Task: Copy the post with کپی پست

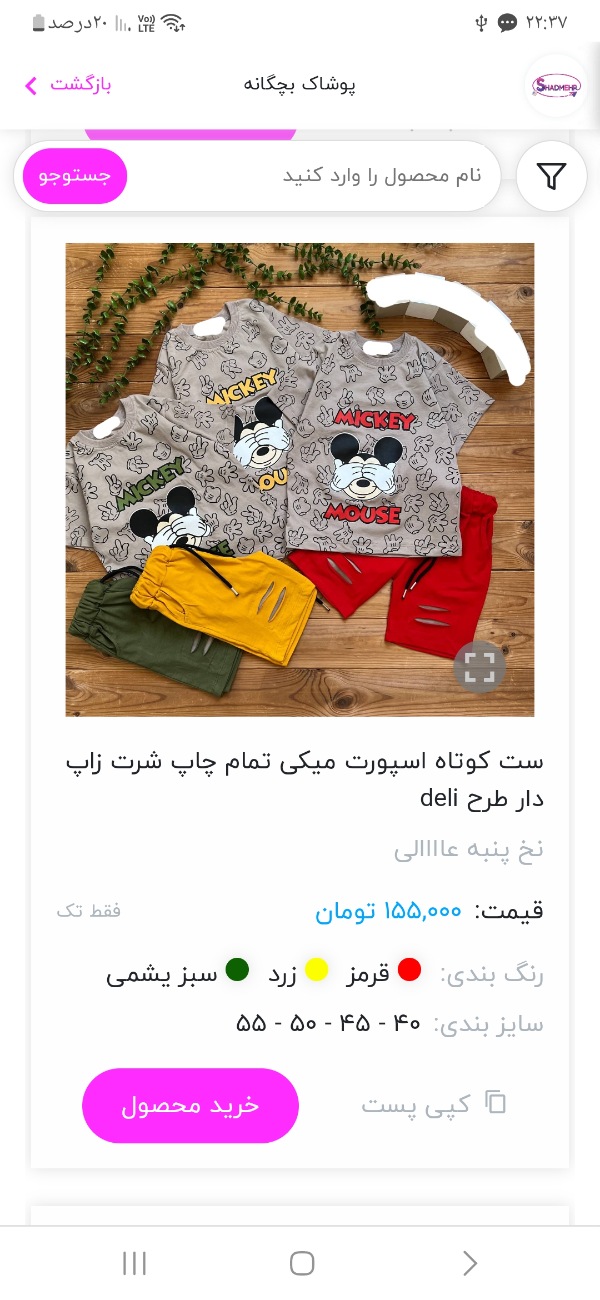Action: pos(434,1105)
